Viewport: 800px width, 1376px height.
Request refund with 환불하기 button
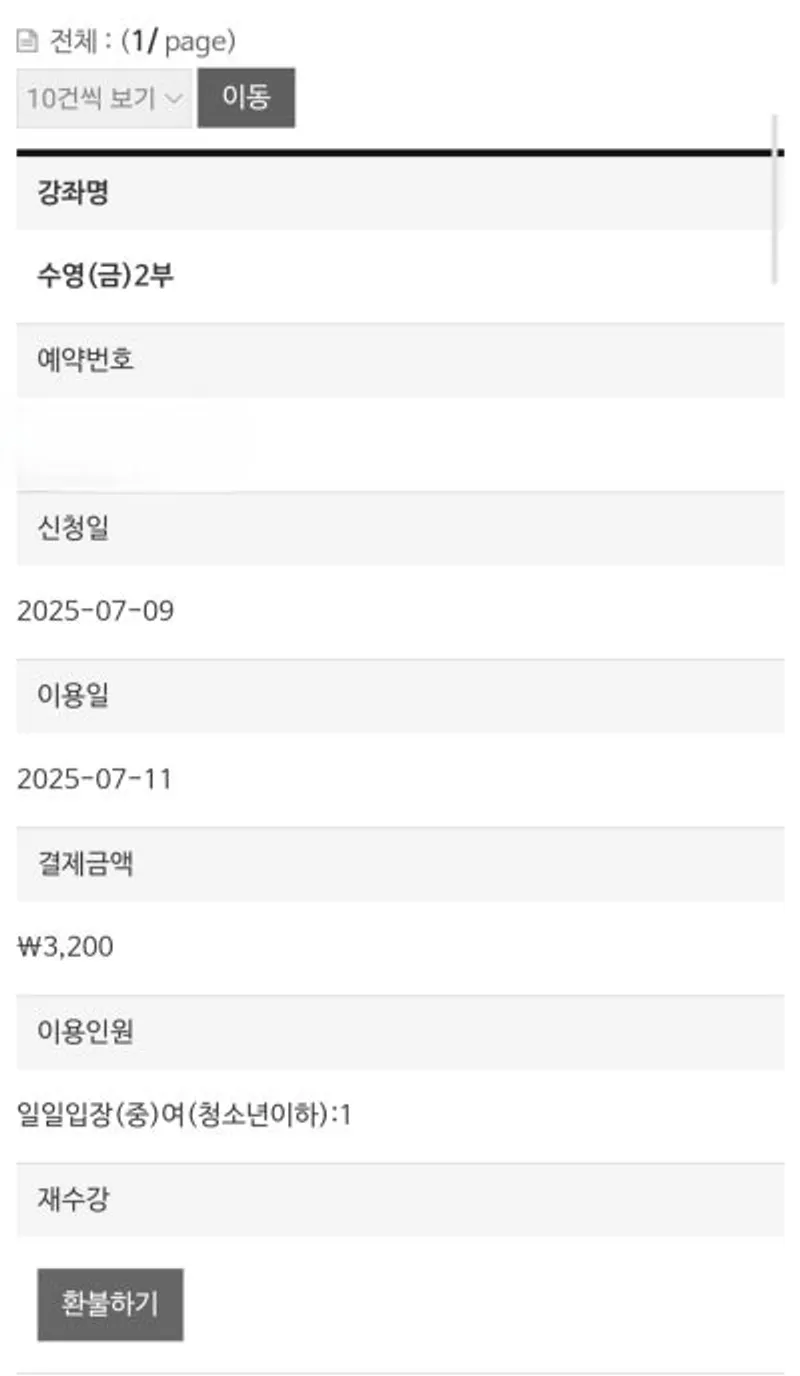click(110, 1304)
